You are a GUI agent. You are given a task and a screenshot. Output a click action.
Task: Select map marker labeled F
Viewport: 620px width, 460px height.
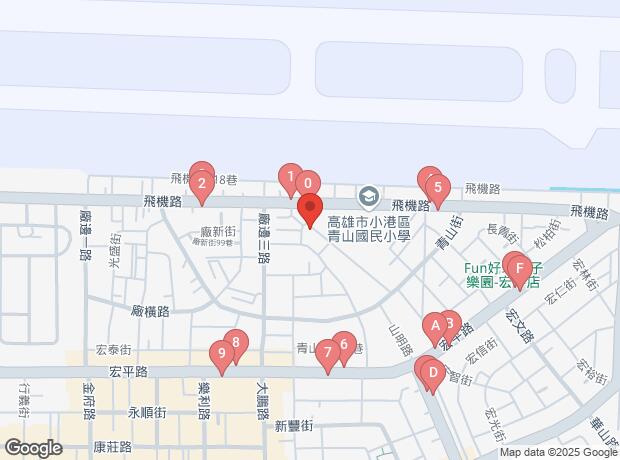click(519, 268)
